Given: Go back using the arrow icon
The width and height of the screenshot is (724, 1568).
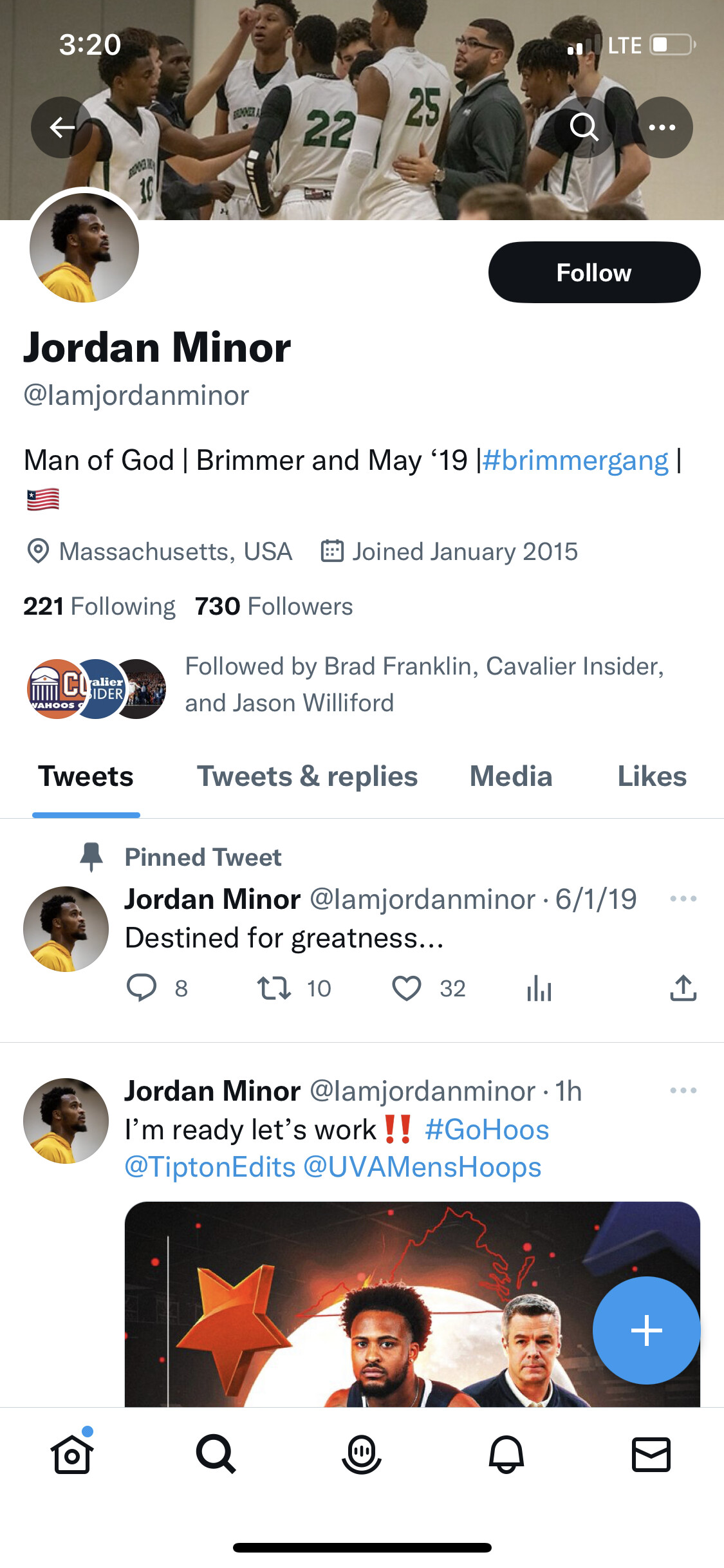Looking at the screenshot, I should point(62,127).
